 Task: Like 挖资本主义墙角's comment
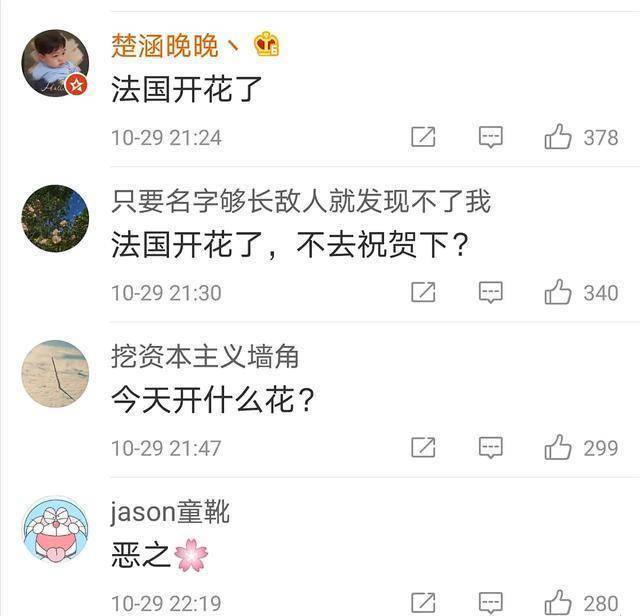point(558,448)
